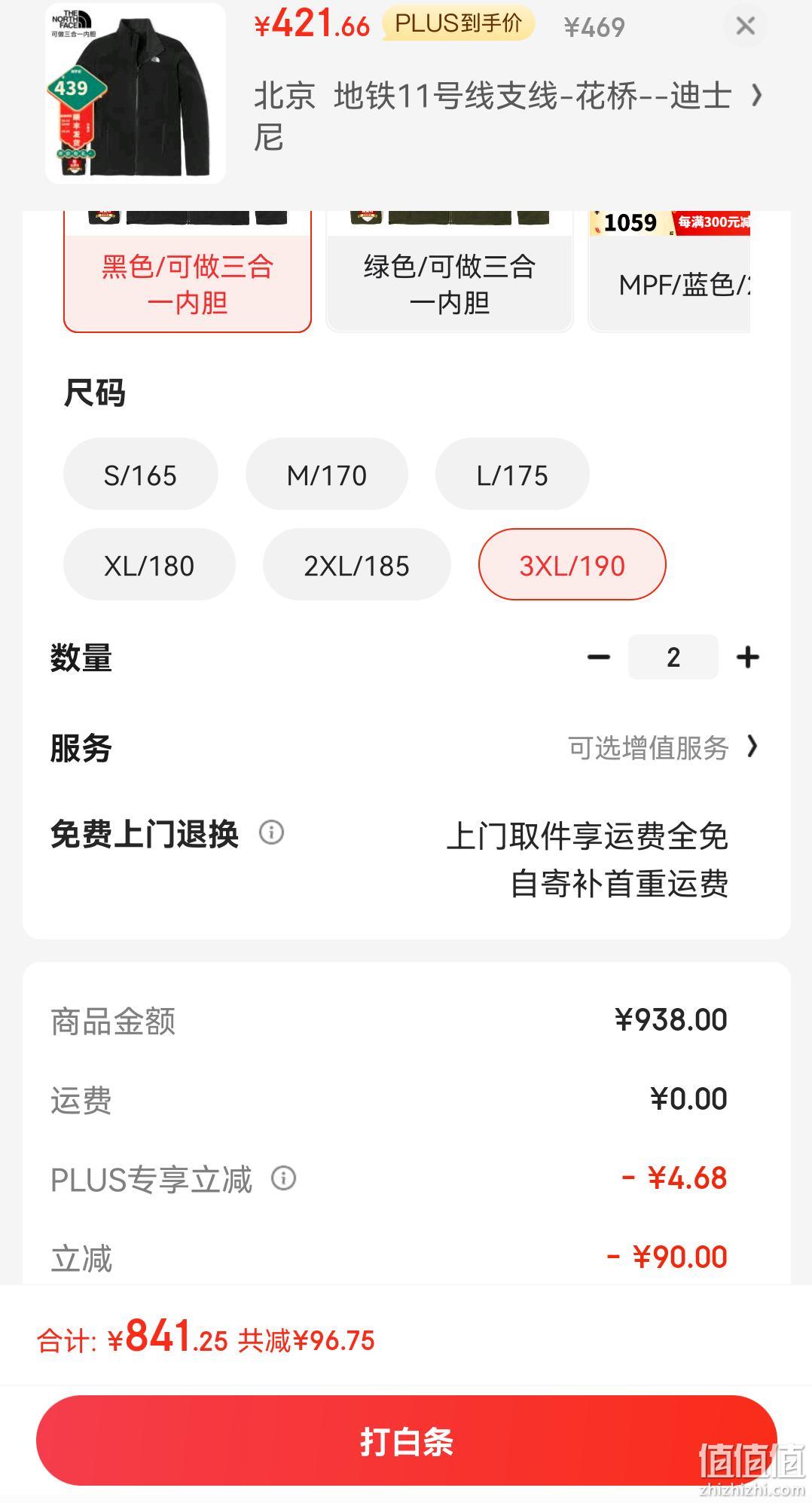Pay with 打白条 button

(407, 1440)
